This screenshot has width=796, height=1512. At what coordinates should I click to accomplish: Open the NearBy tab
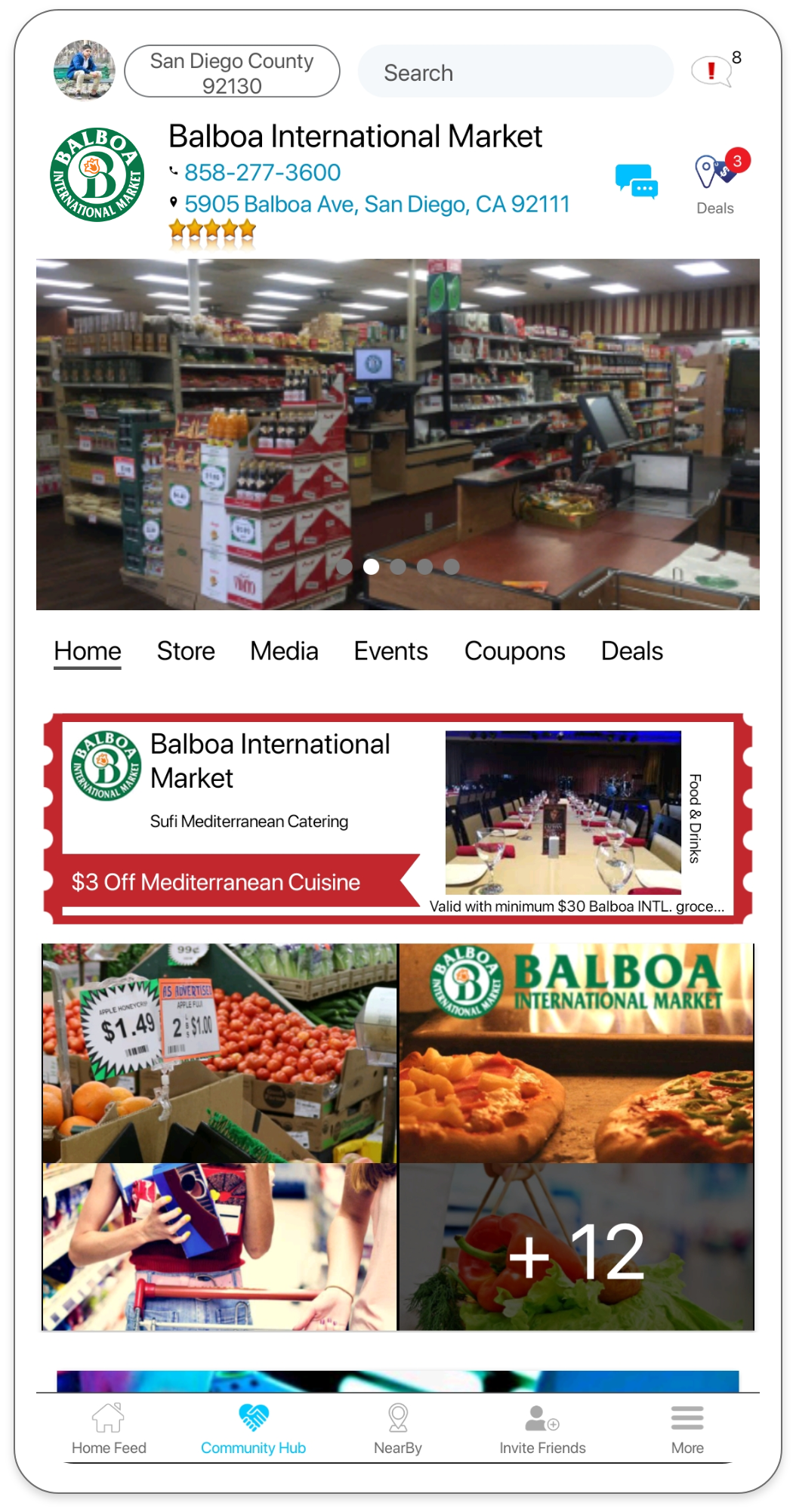point(398,1429)
